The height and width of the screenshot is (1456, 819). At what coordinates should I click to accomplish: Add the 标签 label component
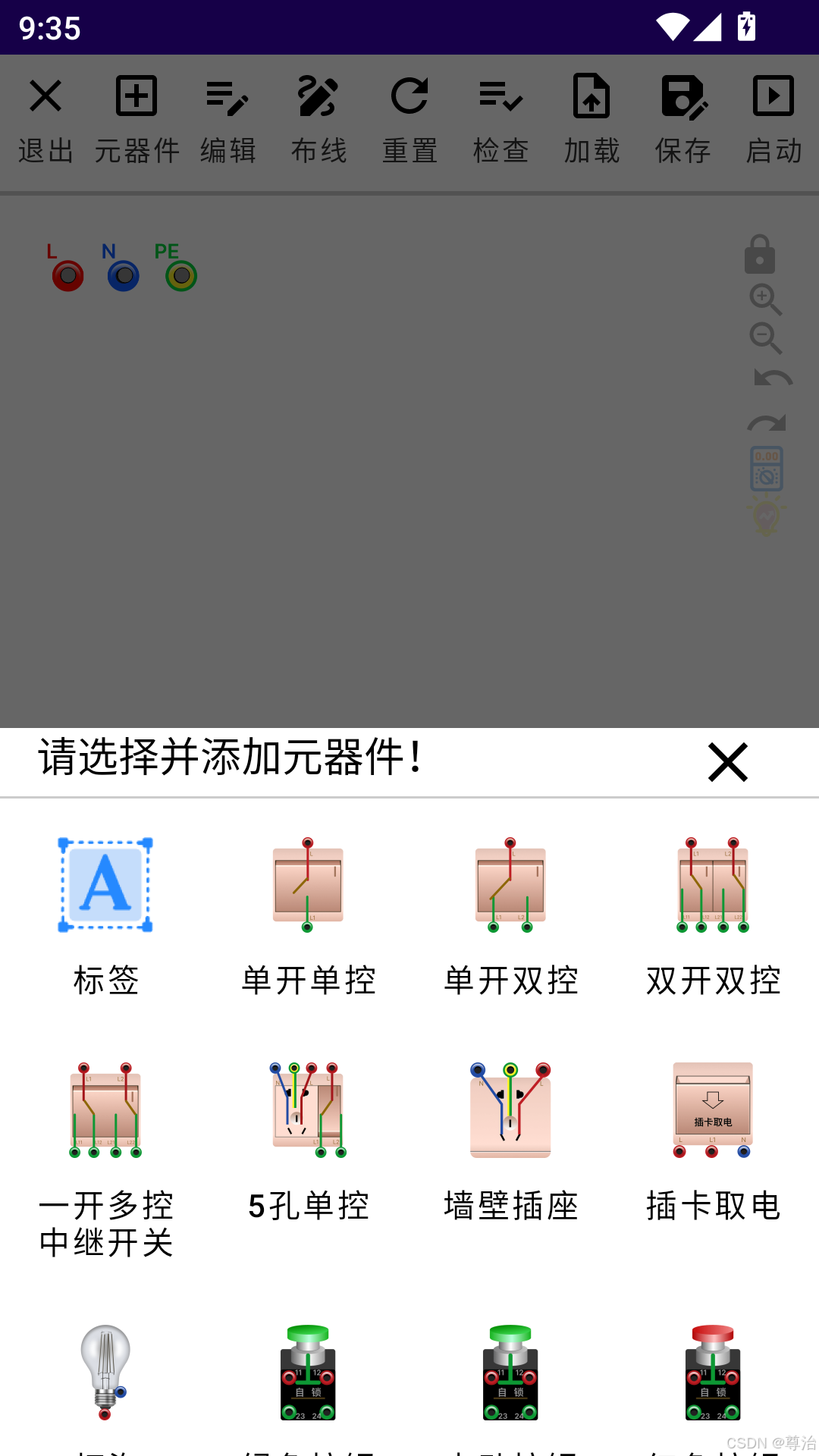(x=106, y=885)
